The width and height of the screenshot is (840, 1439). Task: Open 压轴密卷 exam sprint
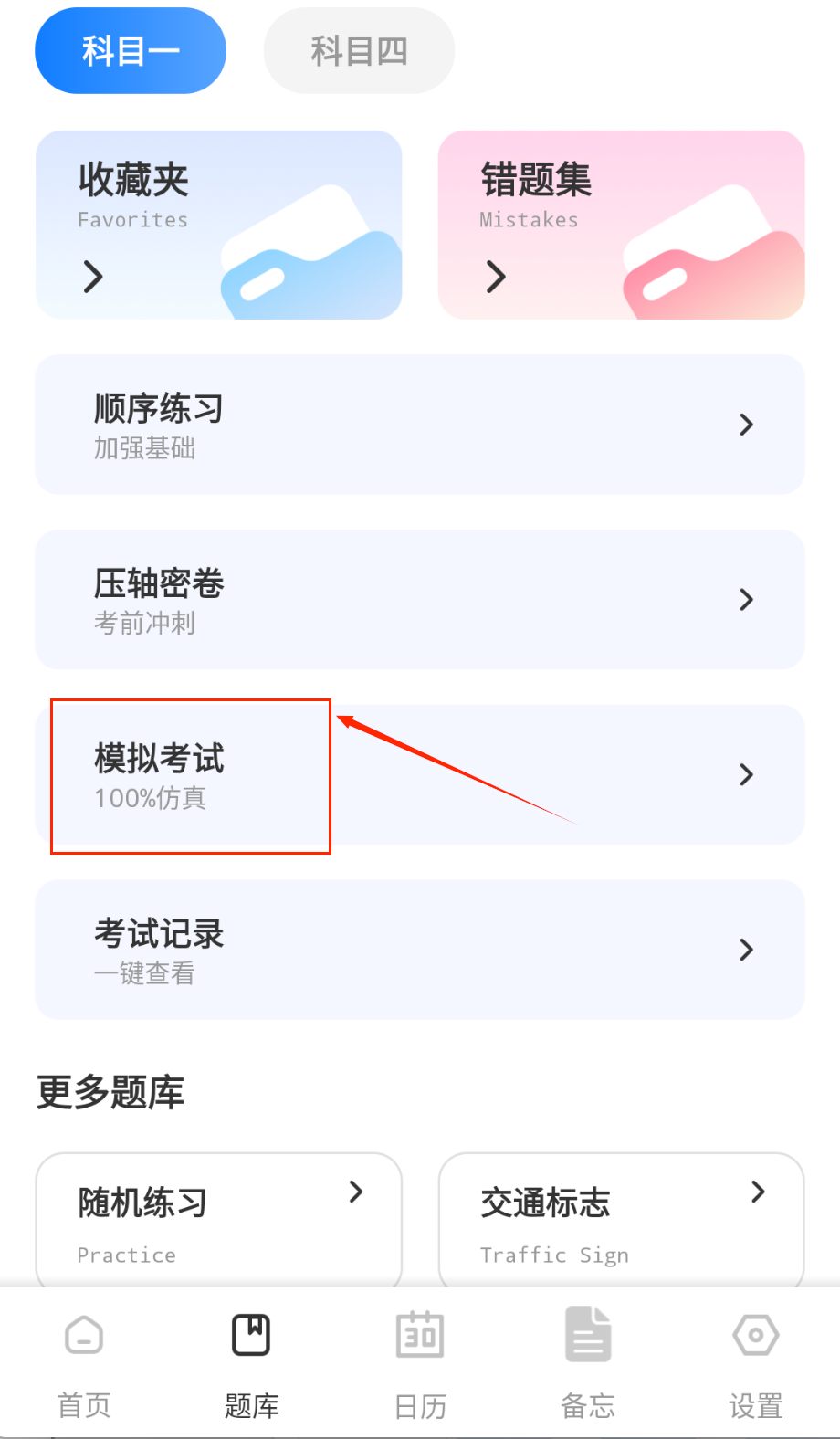tap(419, 600)
